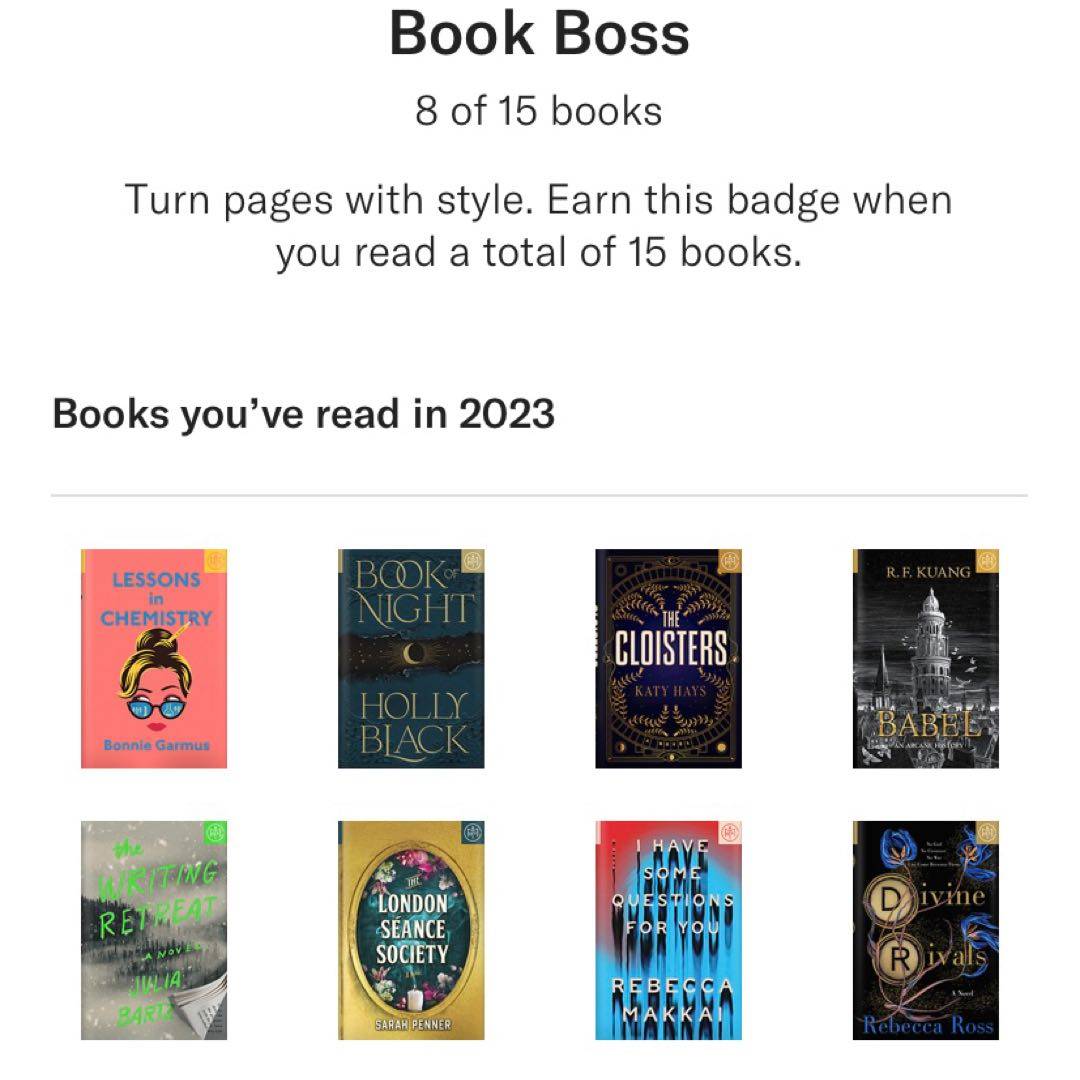The width and height of the screenshot is (1080, 1080).
Task: Open Book of Night by Holly Black
Action: (411, 658)
